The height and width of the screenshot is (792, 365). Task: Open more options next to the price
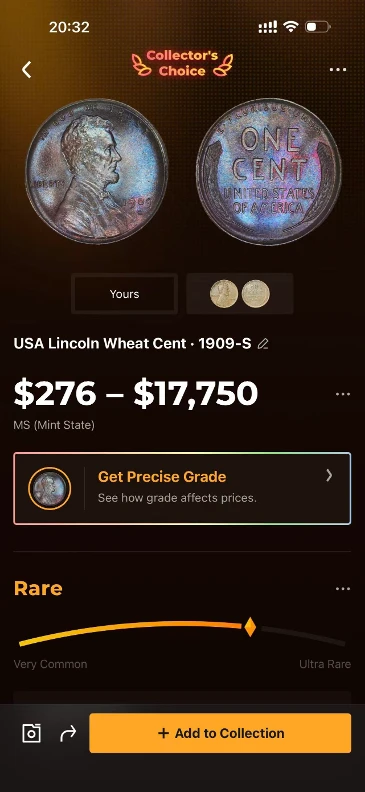(x=343, y=394)
